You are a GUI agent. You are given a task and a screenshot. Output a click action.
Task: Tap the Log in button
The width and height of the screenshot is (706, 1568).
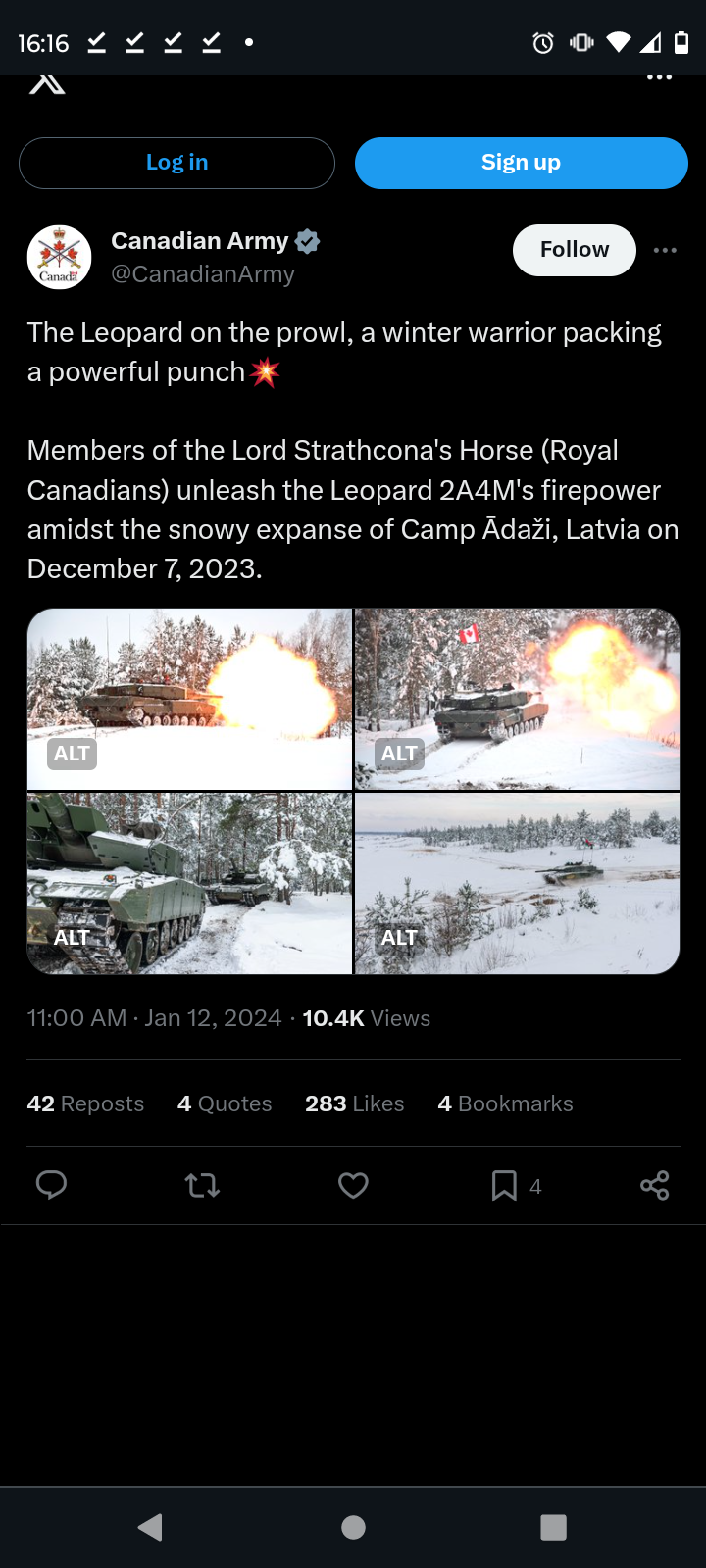176,163
